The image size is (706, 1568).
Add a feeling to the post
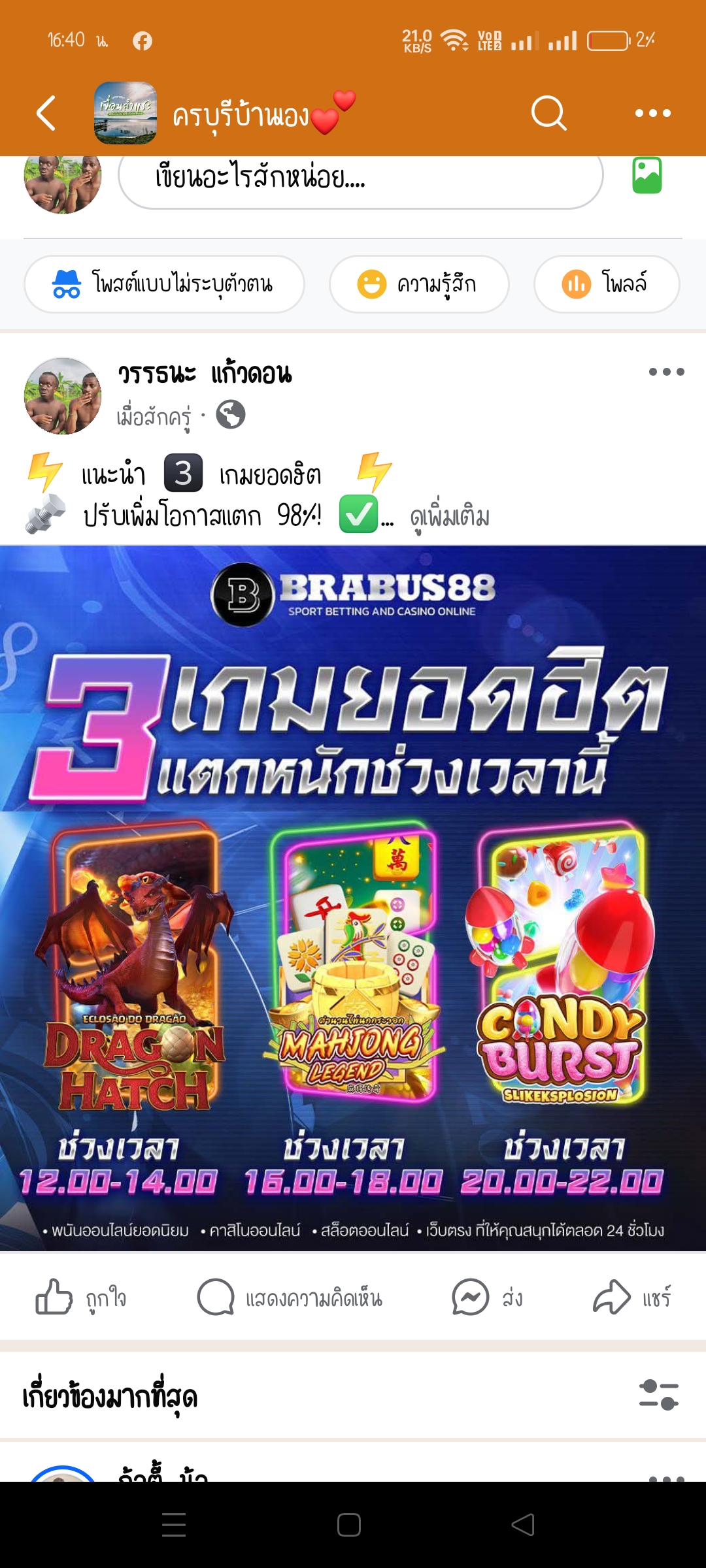(x=419, y=284)
